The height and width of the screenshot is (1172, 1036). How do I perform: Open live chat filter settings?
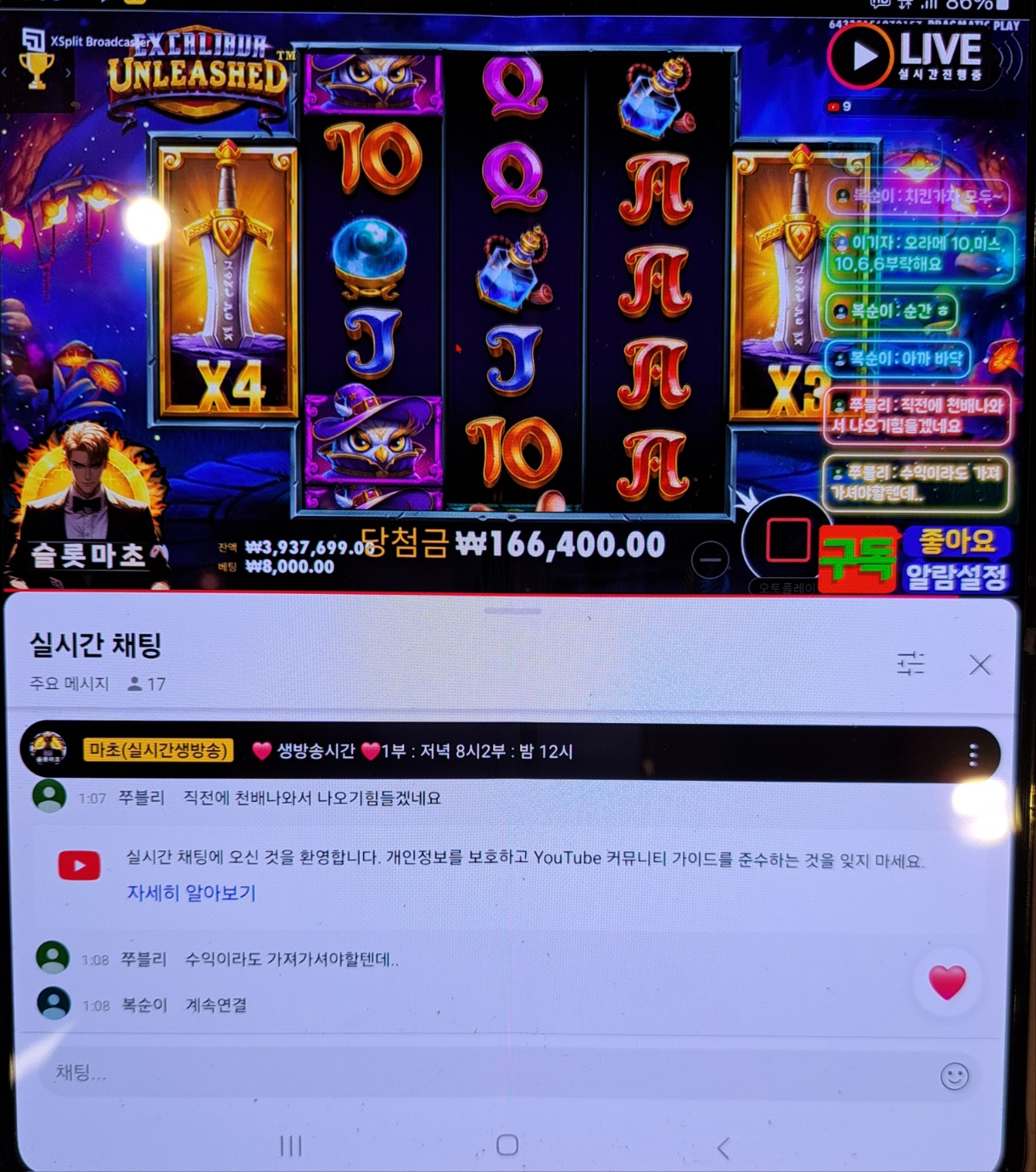tap(910, 664)
